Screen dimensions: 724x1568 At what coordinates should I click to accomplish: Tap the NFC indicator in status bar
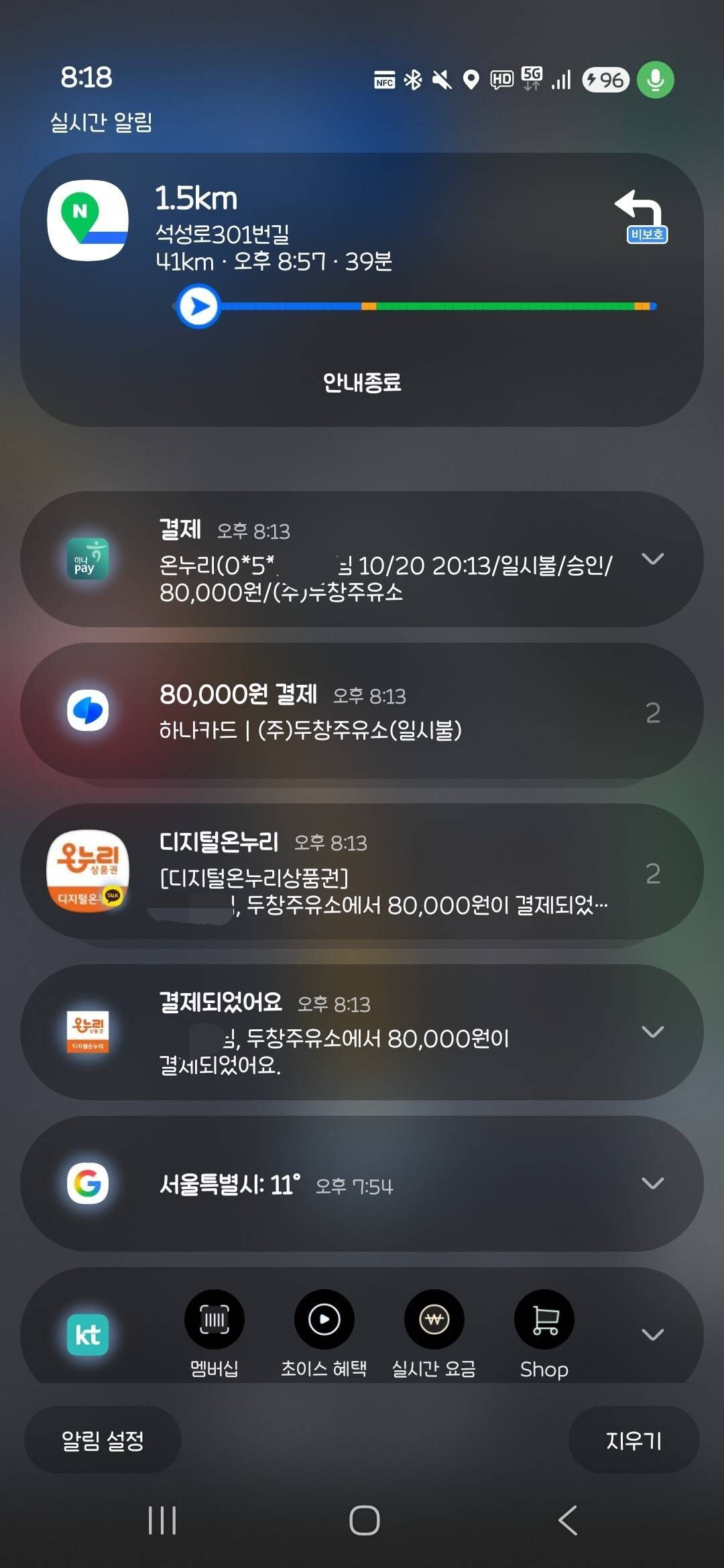[384, 79]
